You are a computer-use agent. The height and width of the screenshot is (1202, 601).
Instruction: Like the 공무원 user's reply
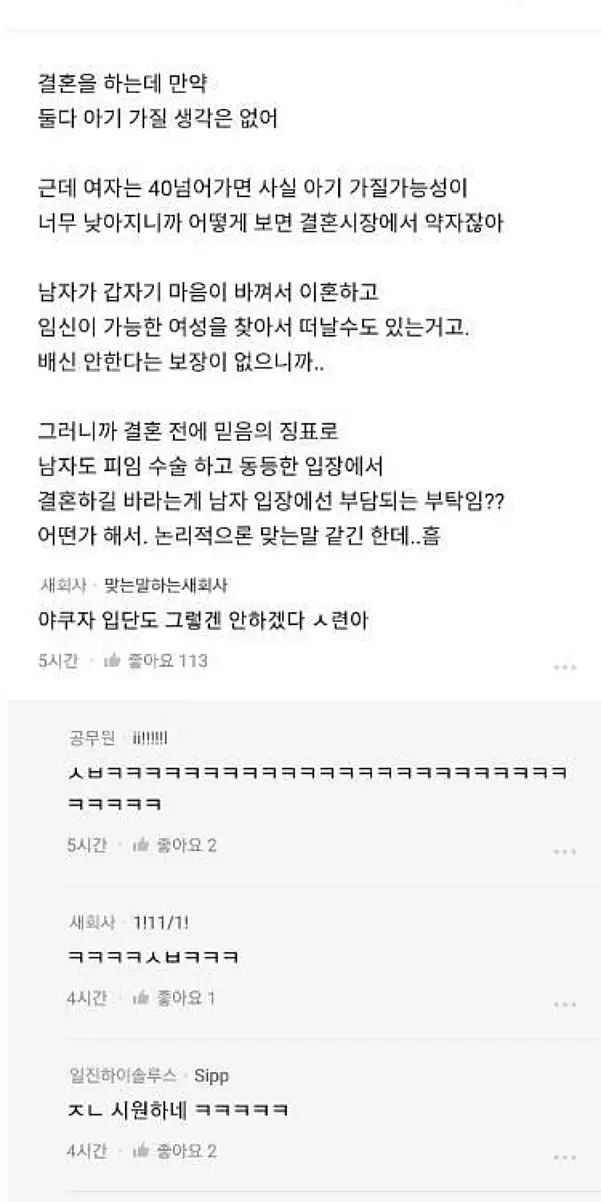[141, 845]
